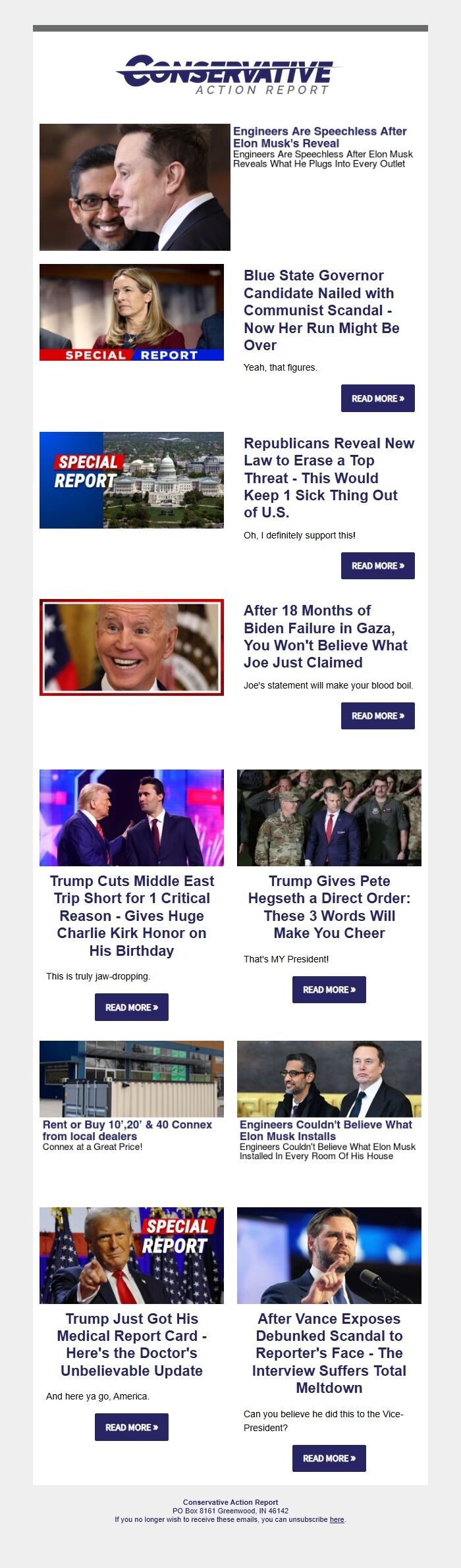Tap the Trump Gives Pete Hegseth headline
The image size is (461, 1568).
(x=329, y=907)
